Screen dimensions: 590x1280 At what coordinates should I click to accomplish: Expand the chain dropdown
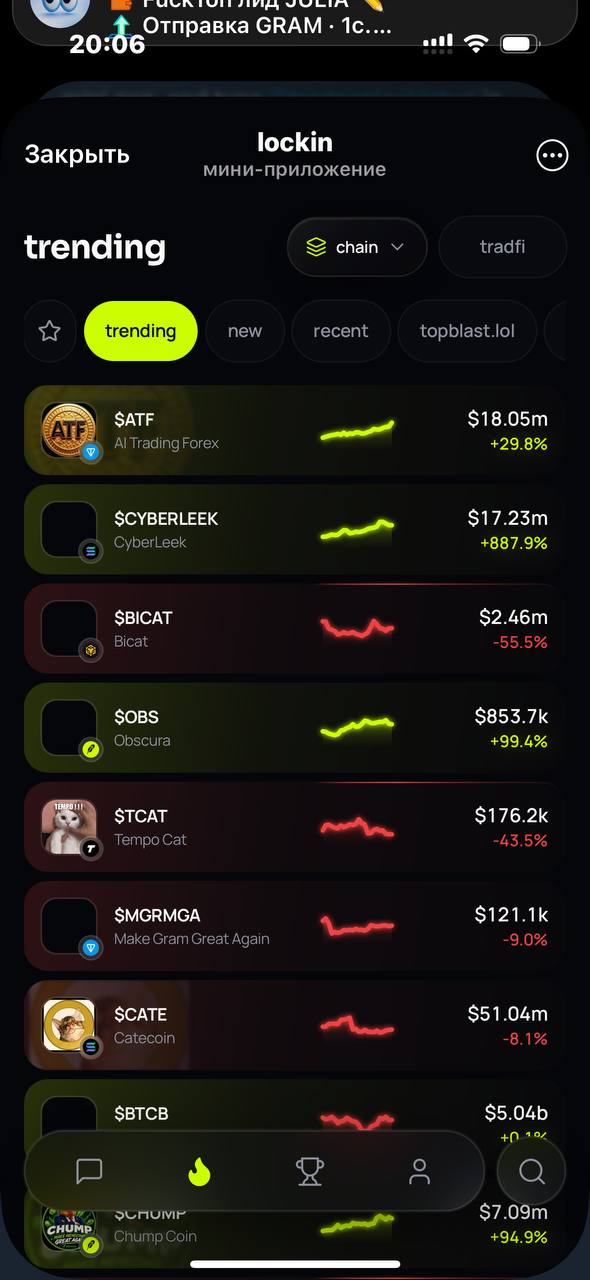(357, 247)
